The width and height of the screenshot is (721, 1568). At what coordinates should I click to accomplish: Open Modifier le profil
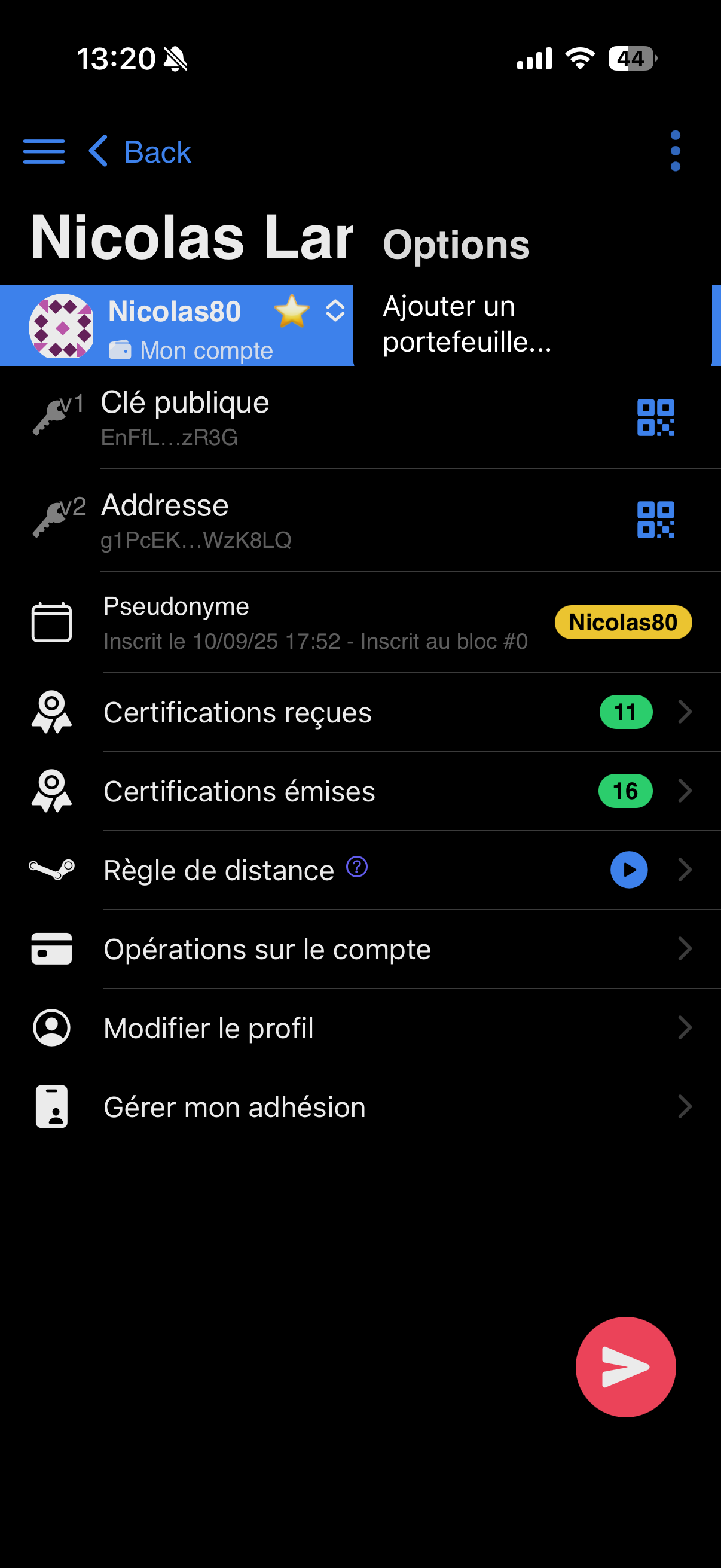[x=389, y=1028]
